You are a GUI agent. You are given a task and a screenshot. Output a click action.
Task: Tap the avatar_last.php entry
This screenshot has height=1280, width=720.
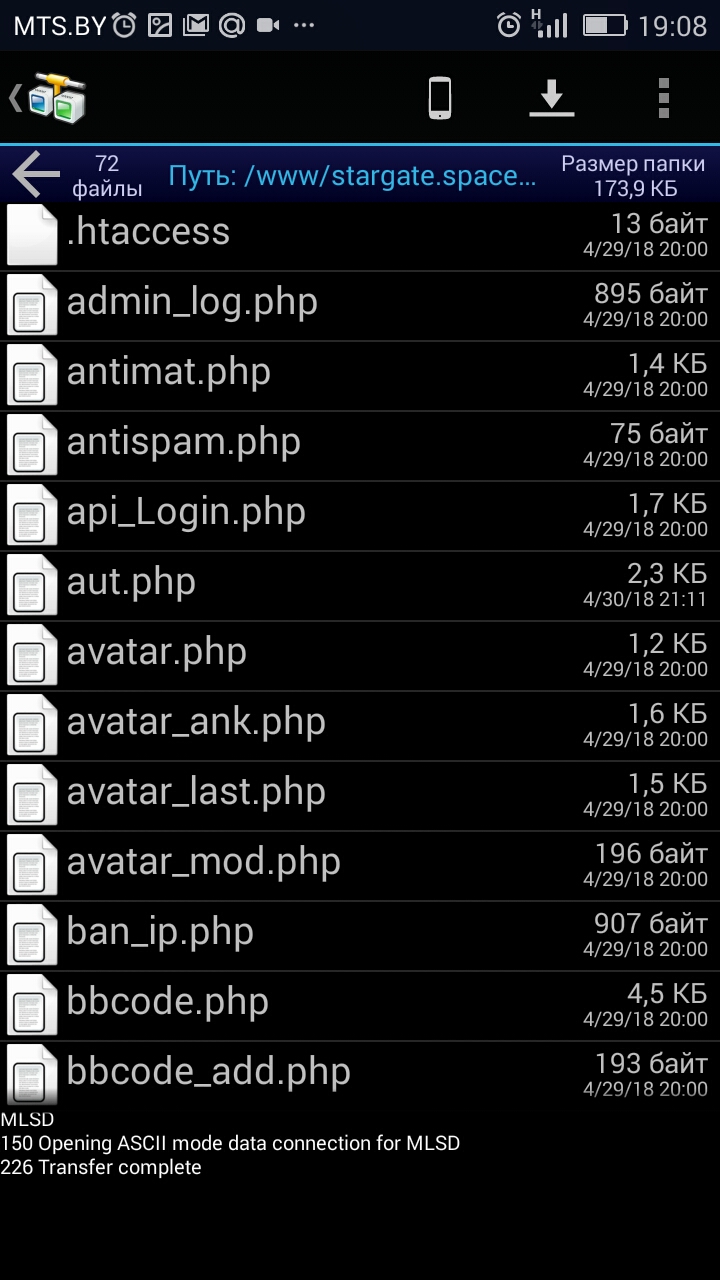[x=196, y=792]
